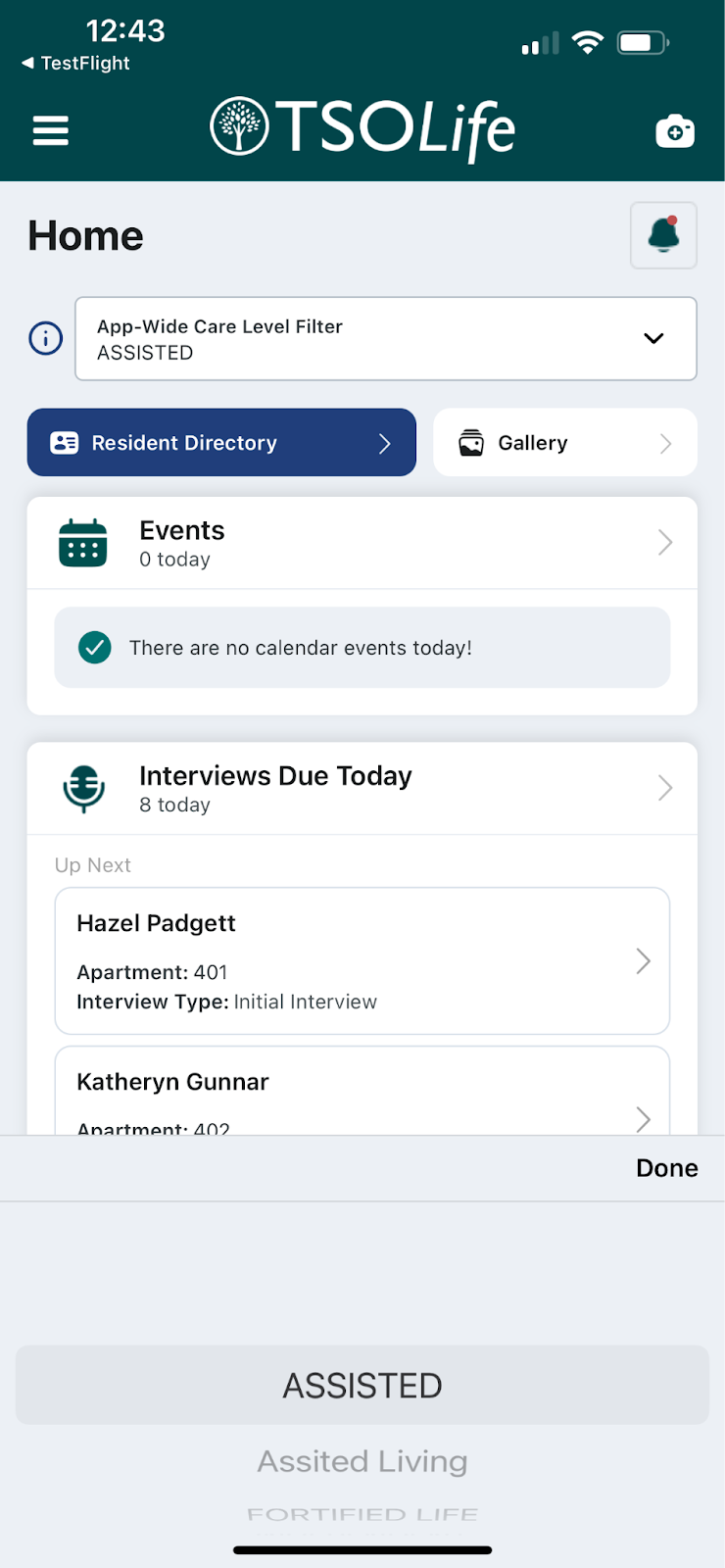Open Interviews Due Today
Screen dimensions: 725x1568
point(362,789)
